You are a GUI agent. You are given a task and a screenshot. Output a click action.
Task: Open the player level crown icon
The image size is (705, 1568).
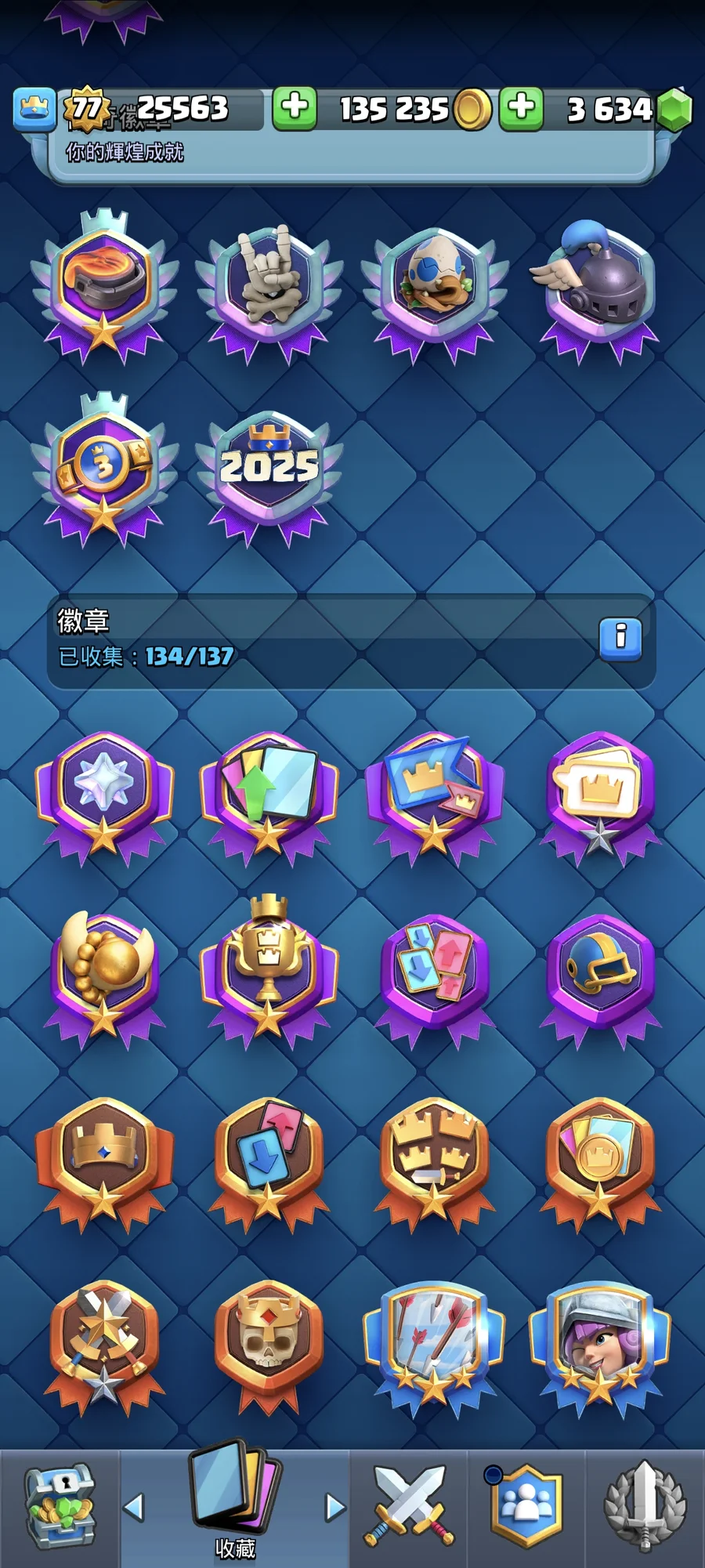coord(34,108)
